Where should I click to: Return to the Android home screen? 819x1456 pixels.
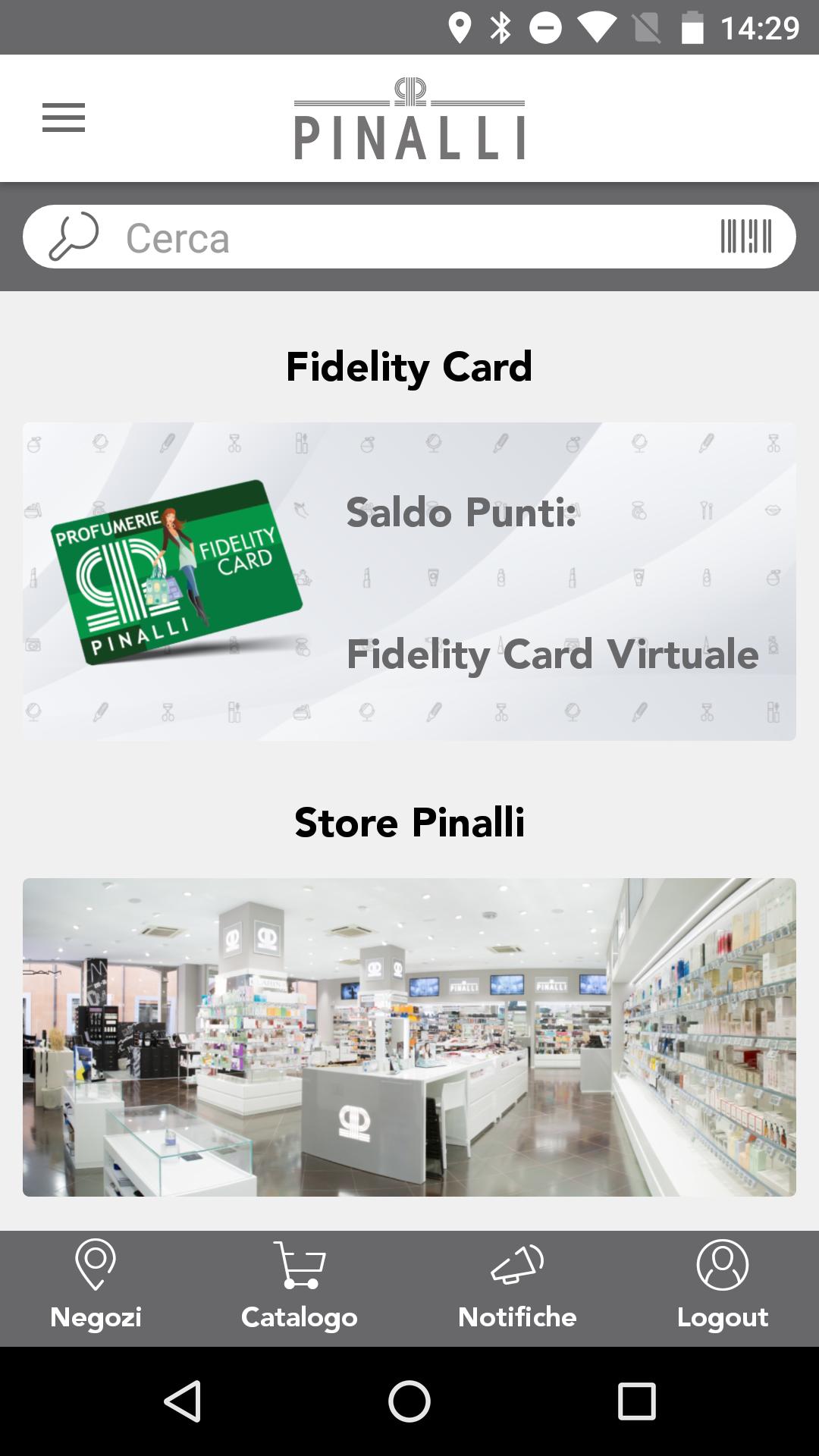tap(409, 1401)
